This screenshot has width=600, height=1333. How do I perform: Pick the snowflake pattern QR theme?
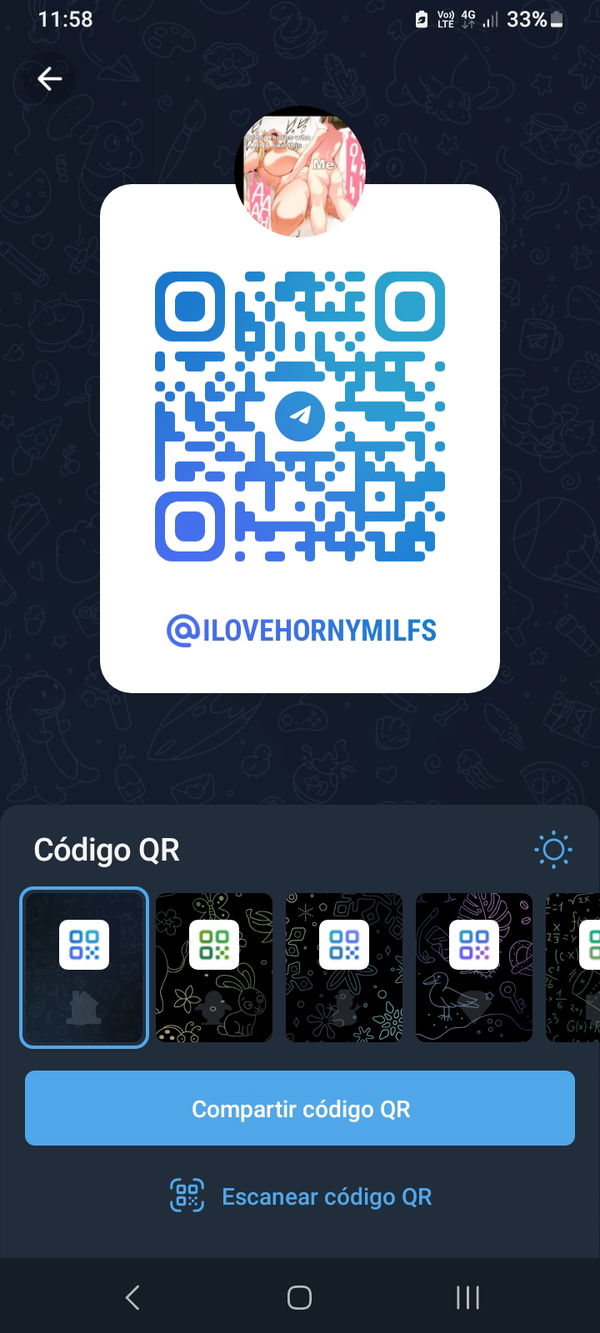click(344, 967)
